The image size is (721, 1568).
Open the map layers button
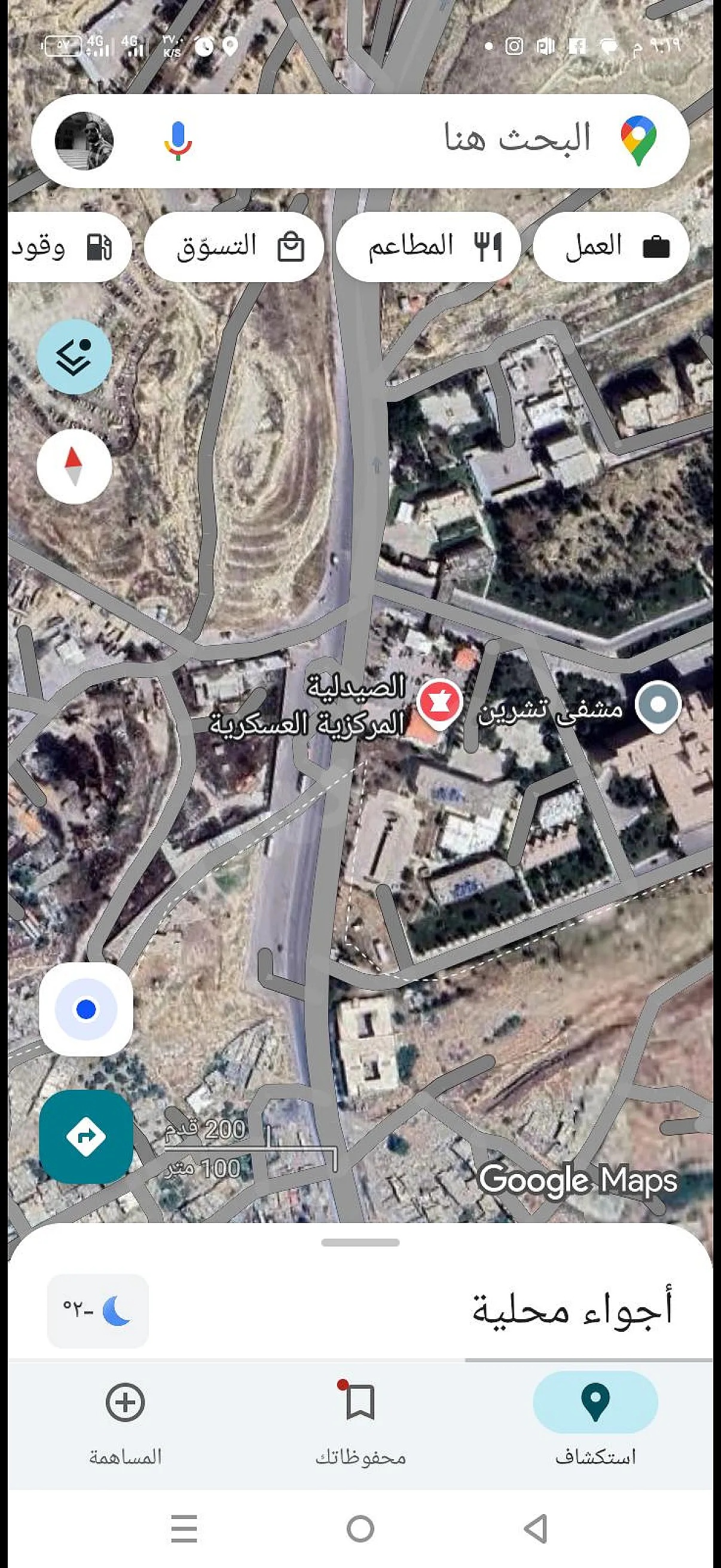(74, 356)
